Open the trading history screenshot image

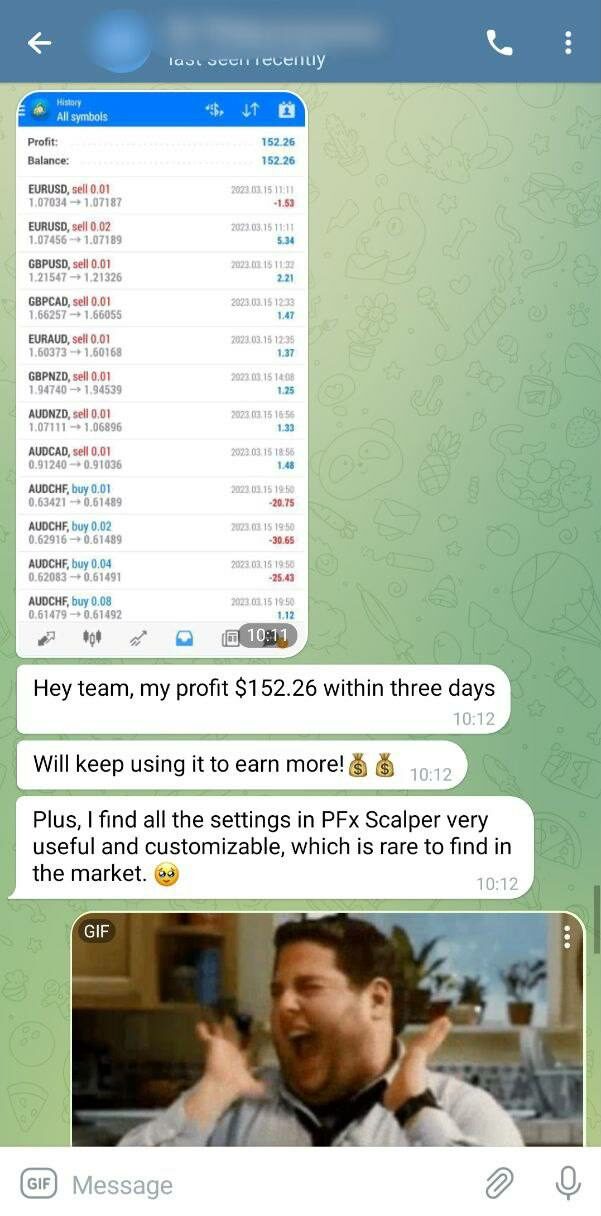pyautogui.click(x=162, y=370)
